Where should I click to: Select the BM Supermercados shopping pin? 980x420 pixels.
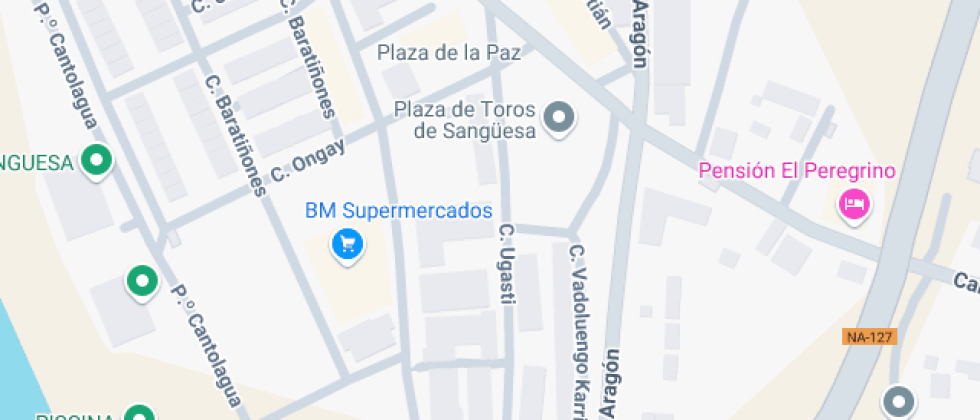point(347,243)
